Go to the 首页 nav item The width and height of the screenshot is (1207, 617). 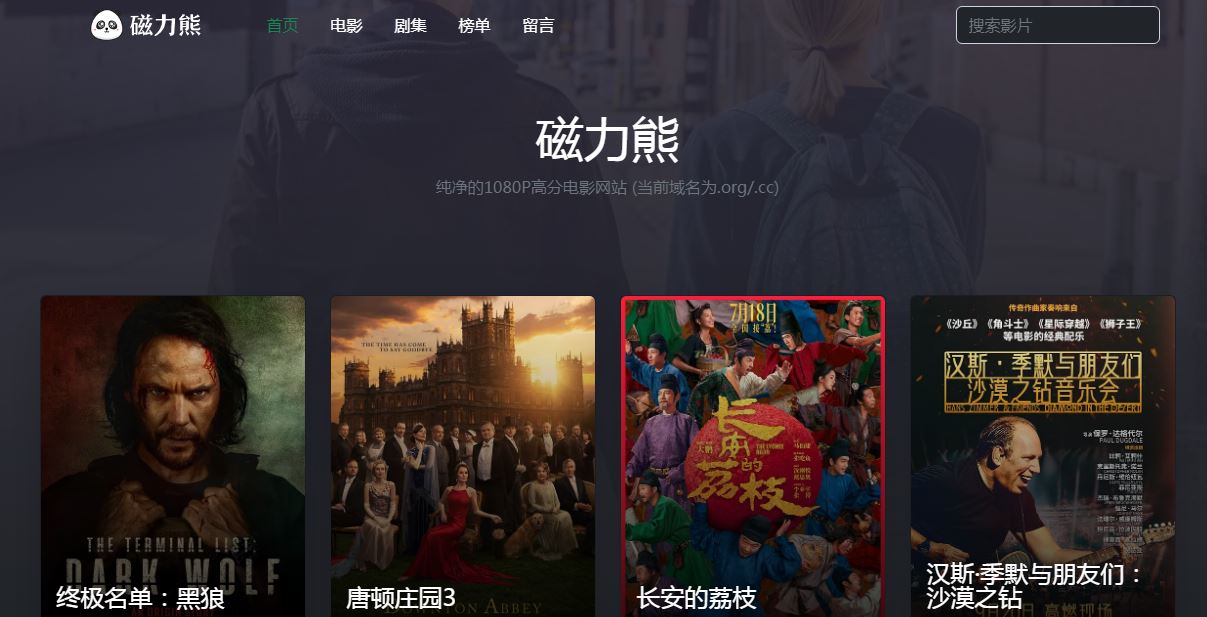(x=282, y=25)
